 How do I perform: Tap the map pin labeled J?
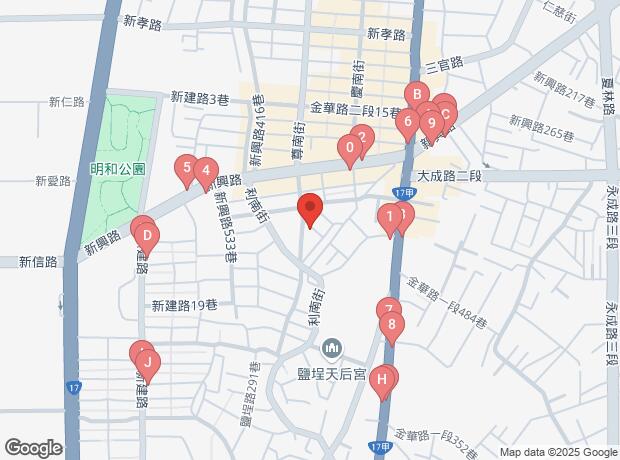(x=146, y=362)
